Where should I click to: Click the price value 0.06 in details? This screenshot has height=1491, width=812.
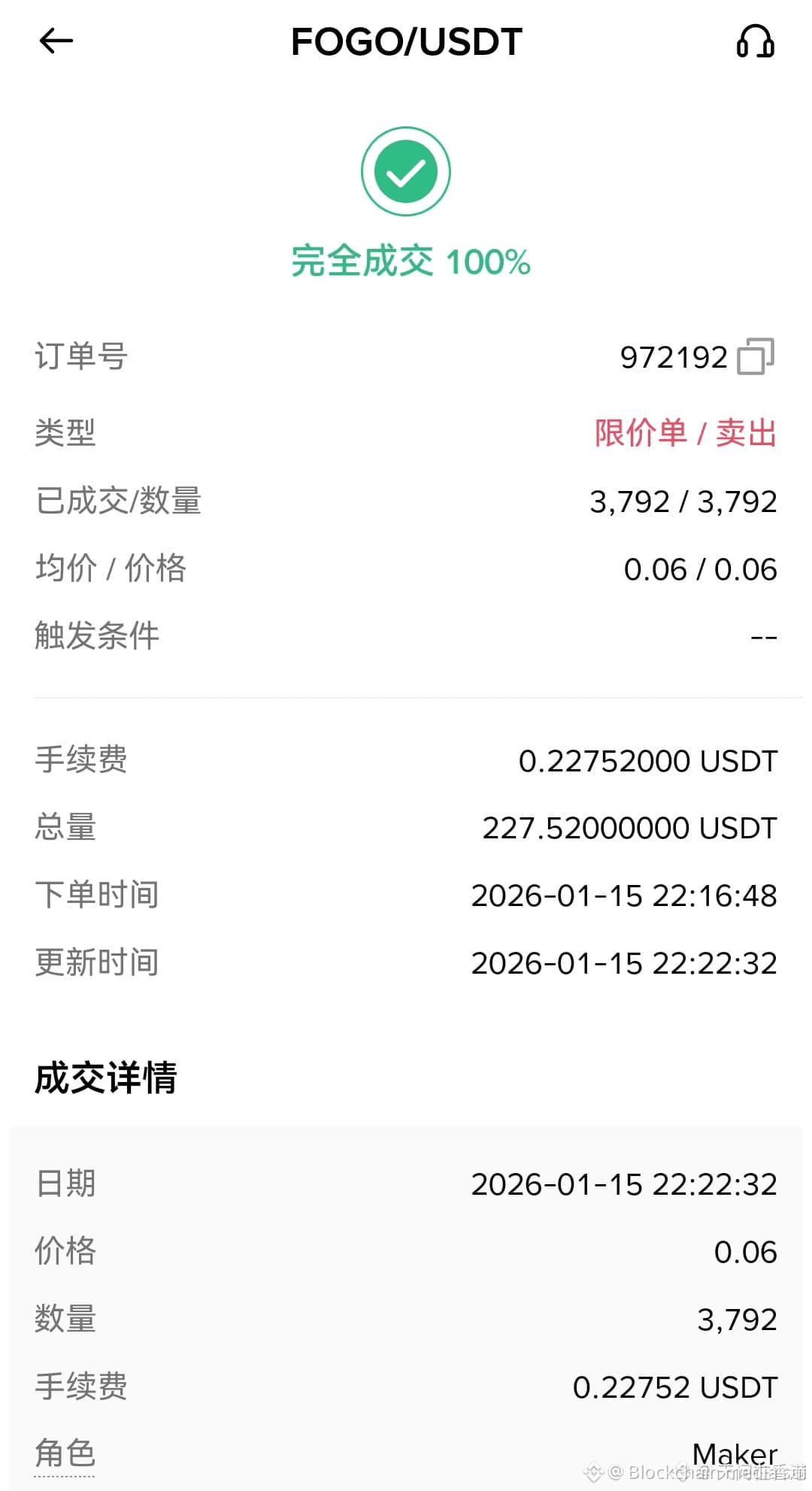click(745, 1250)
